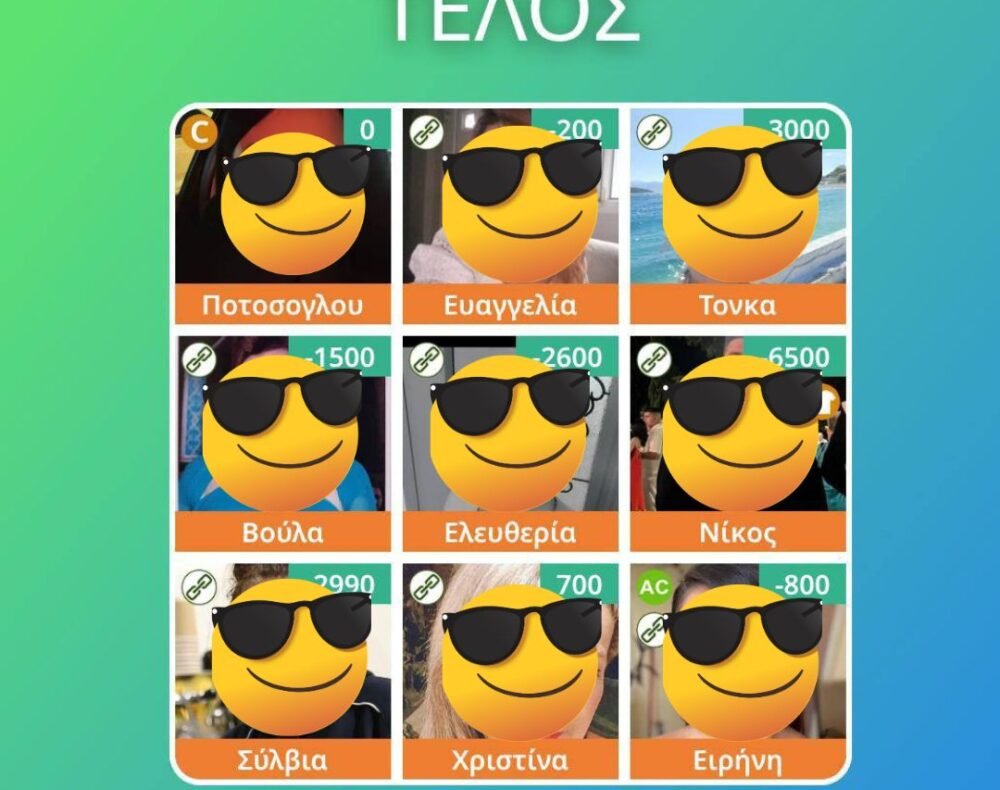Tap Ειρήνη's player card
Screen dimensions: 1000x790
738,670
